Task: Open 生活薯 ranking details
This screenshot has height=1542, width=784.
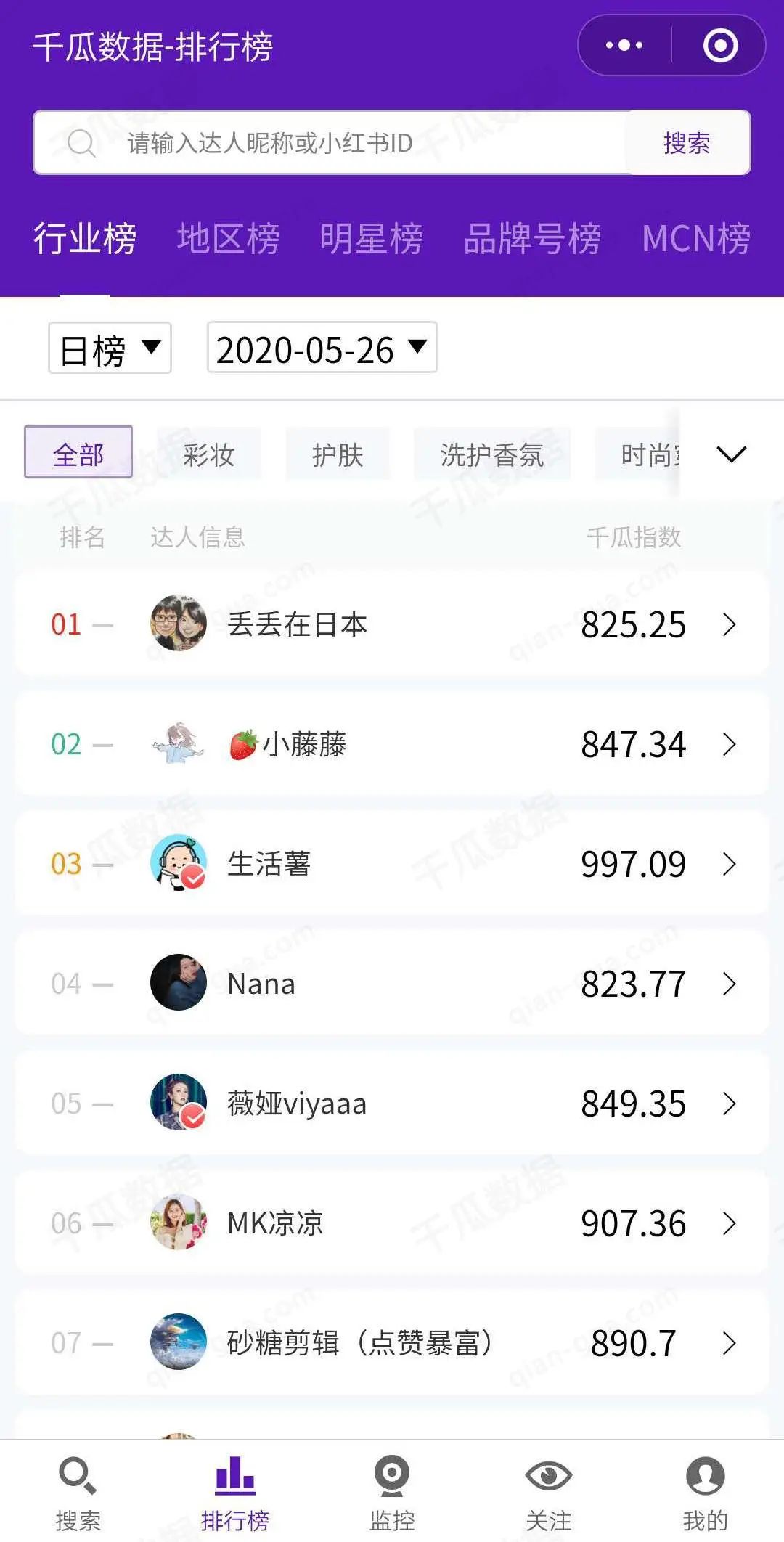Action: pos(392,864)
